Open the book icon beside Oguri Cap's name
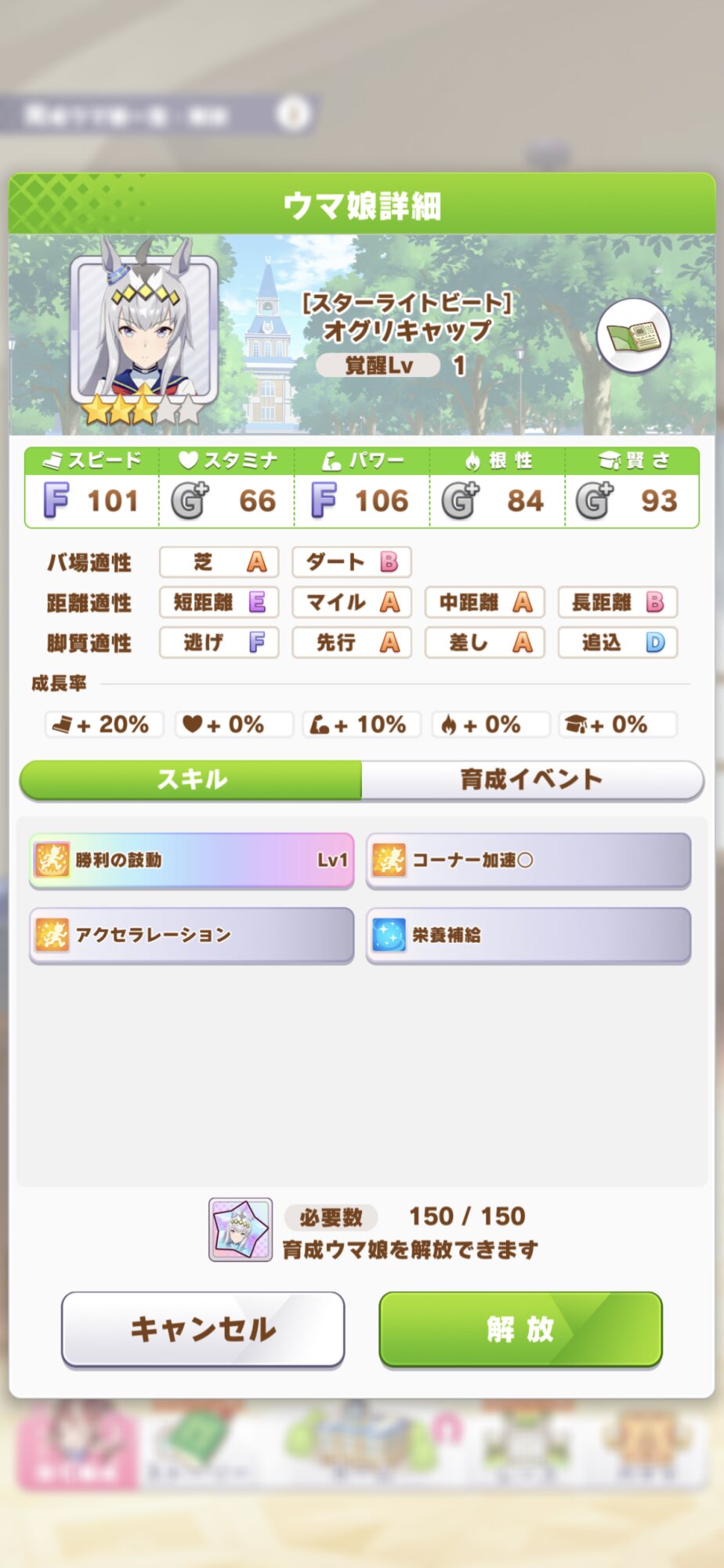 tap(633, 336)
